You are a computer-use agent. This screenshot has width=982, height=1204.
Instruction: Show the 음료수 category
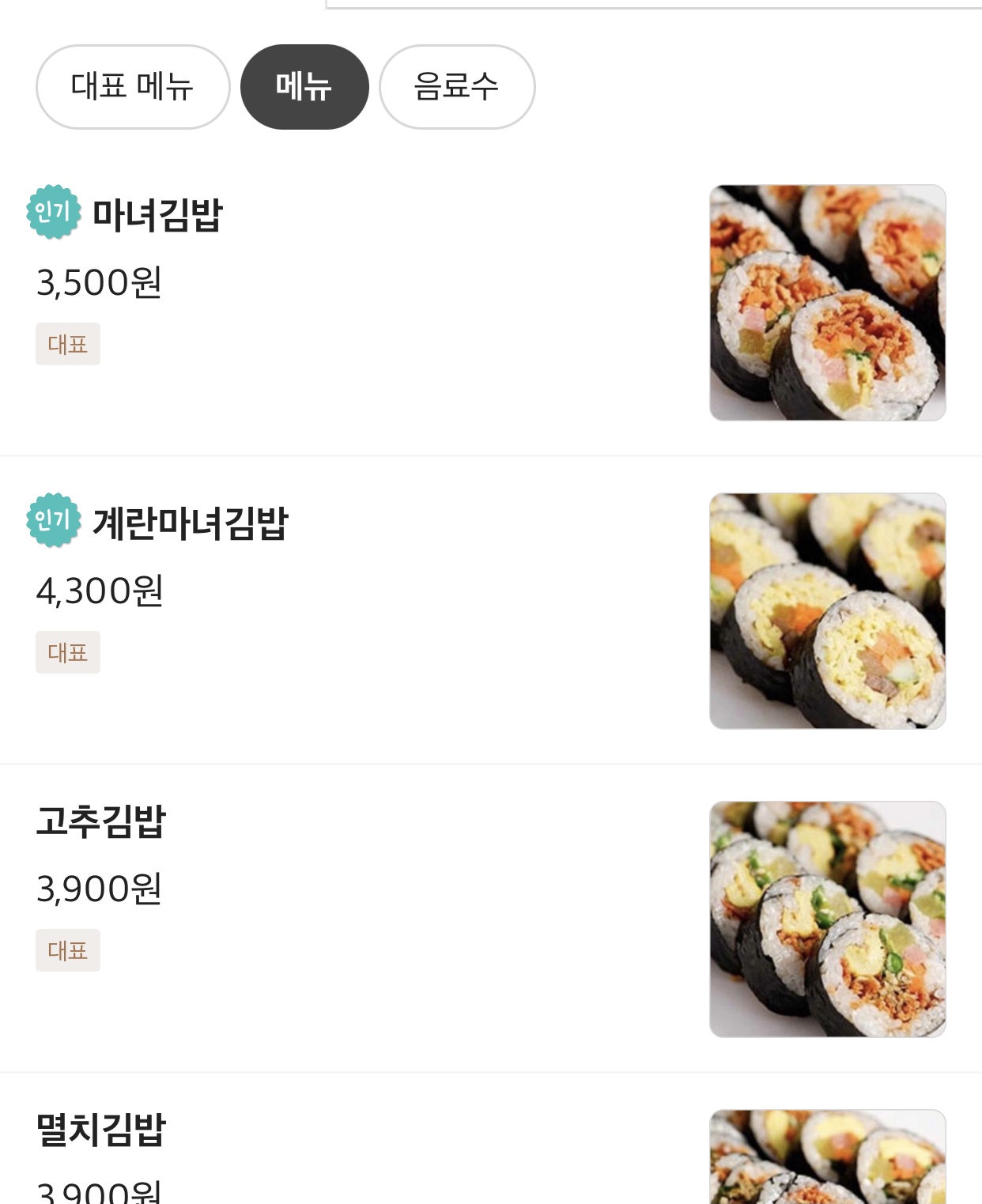[x=457, y=87]
